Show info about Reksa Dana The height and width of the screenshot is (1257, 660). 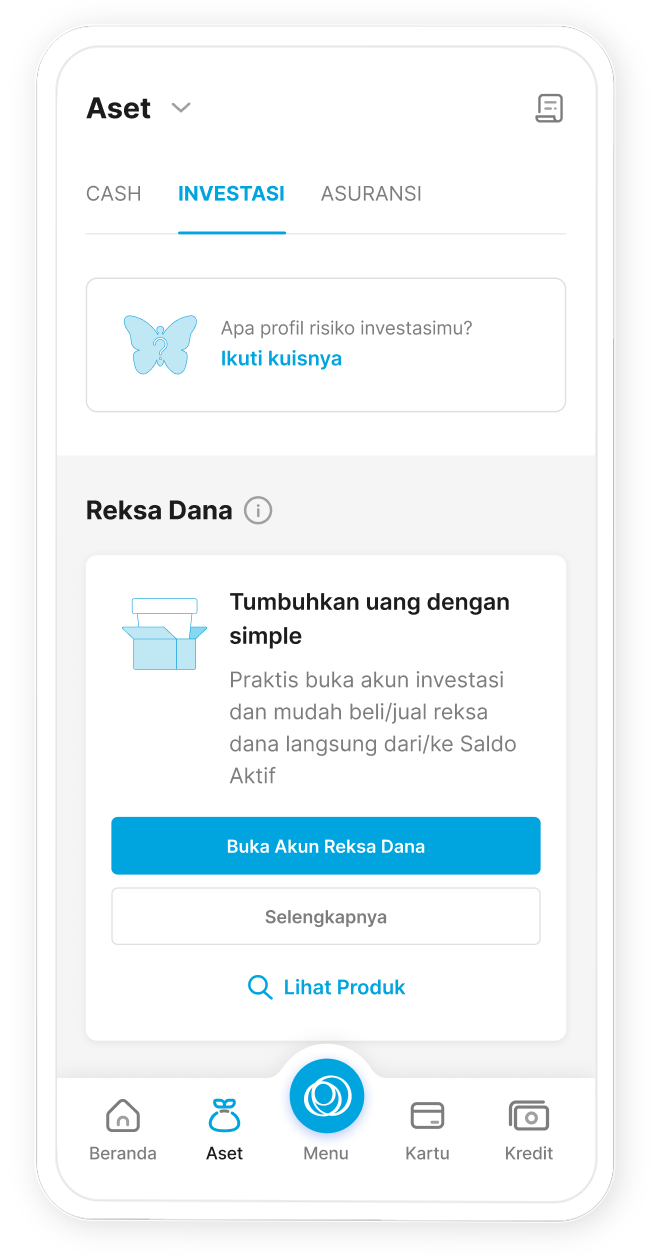[x=258, y=511]
